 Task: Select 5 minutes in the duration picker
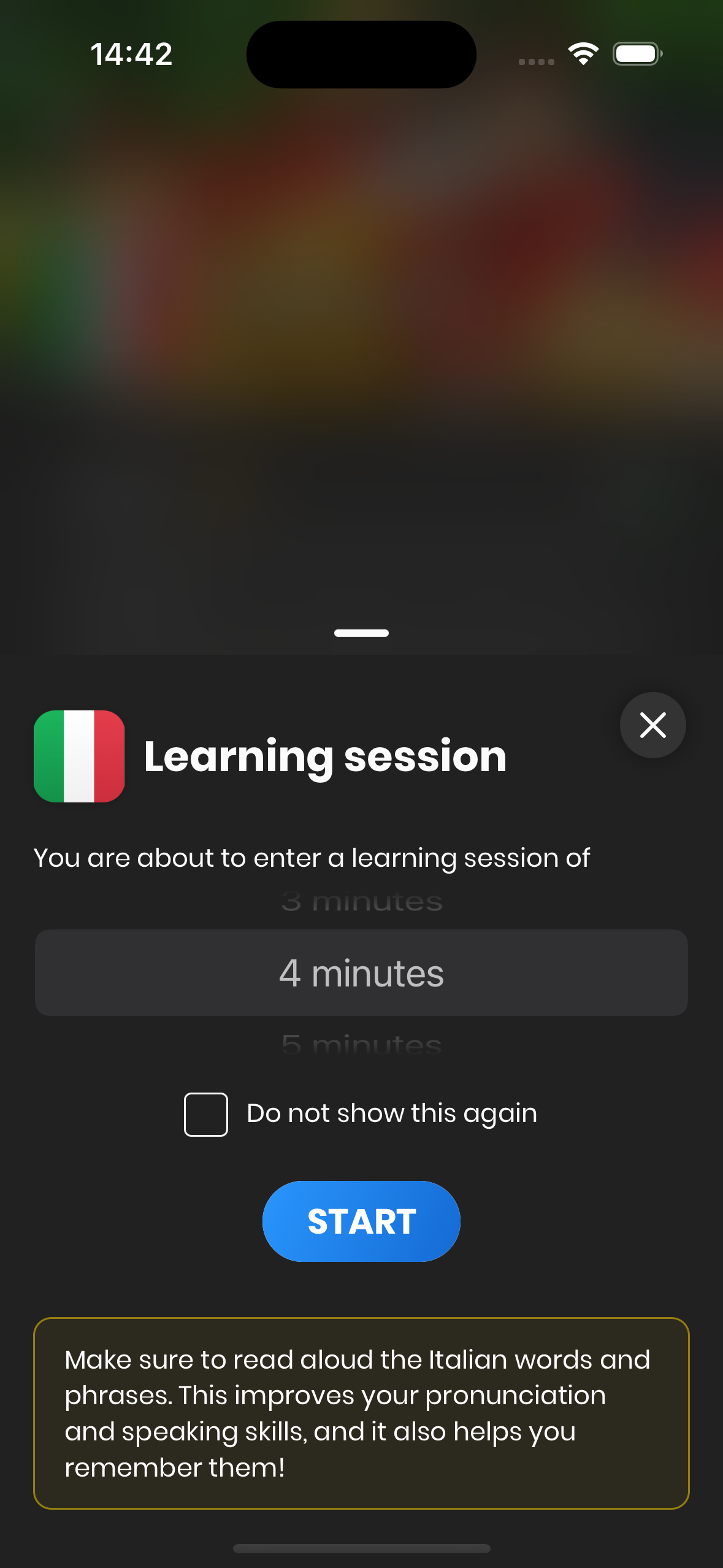click(361, 1043)
